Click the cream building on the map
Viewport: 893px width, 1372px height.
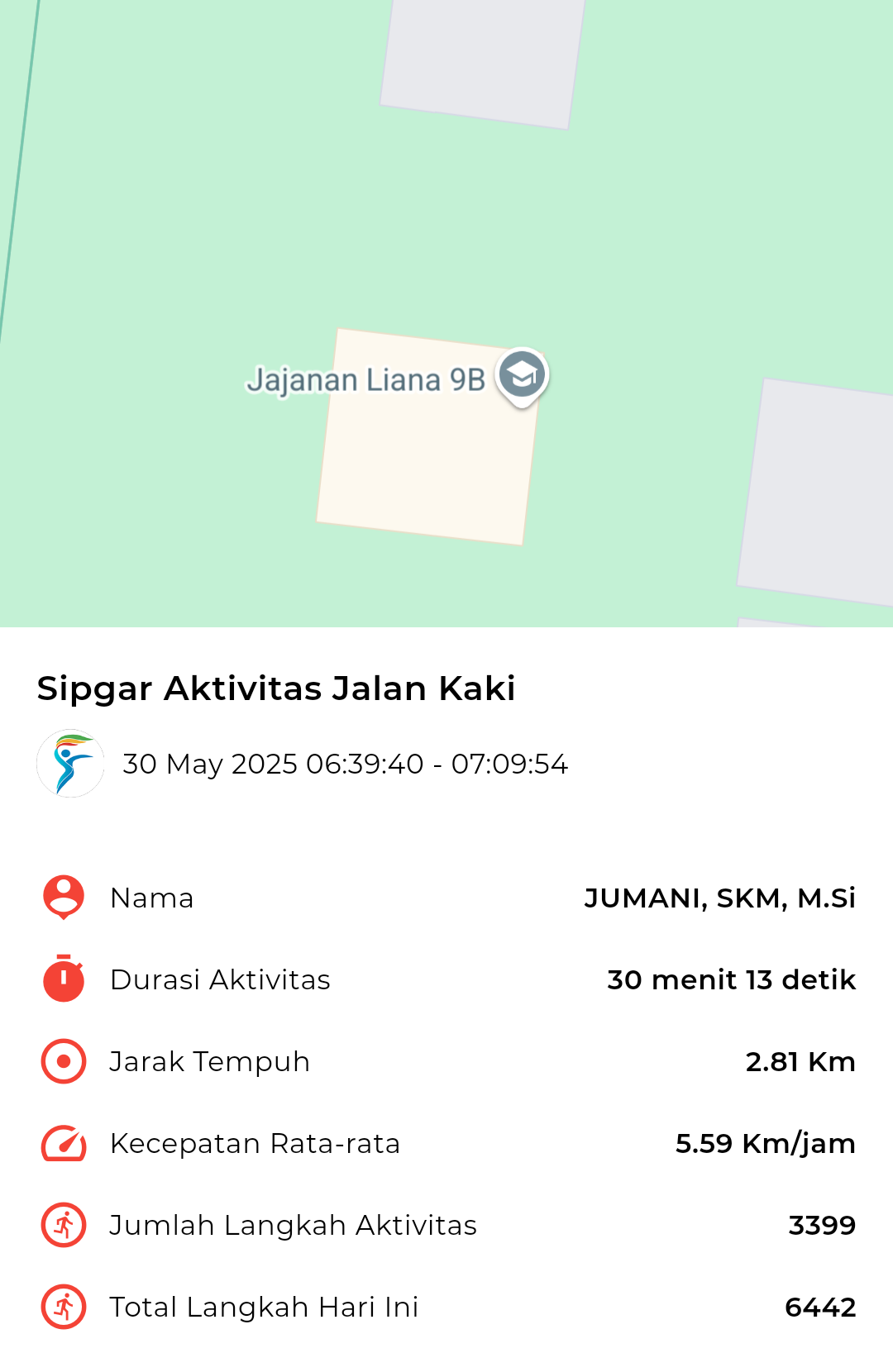point(422,438)
